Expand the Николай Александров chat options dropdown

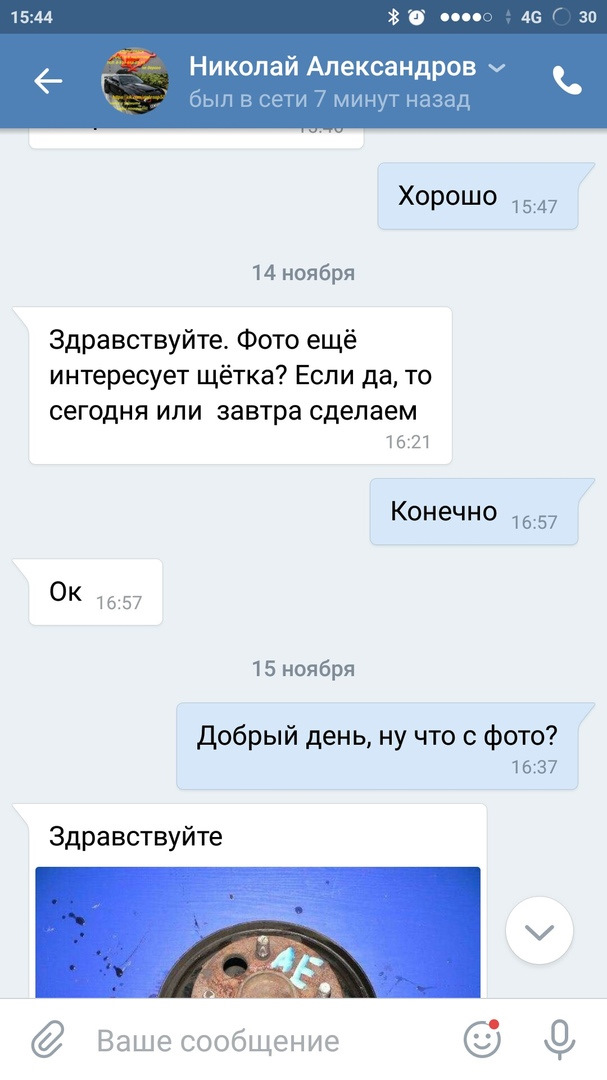point(496,68)
